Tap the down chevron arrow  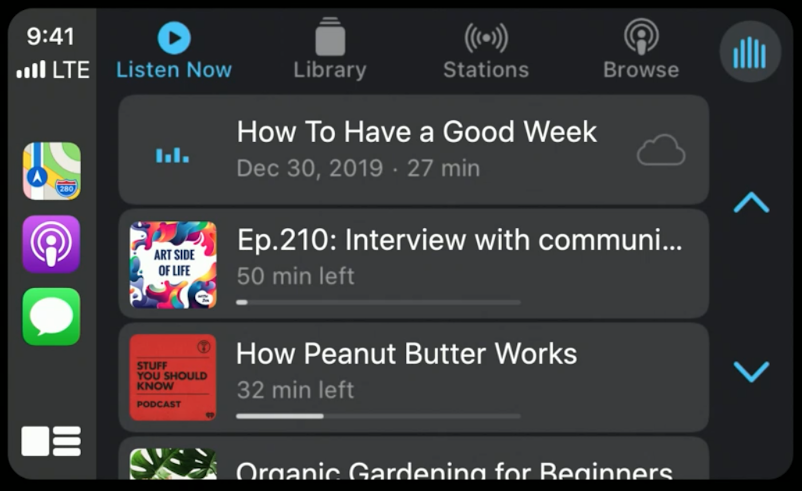click(x=750, y=372)
